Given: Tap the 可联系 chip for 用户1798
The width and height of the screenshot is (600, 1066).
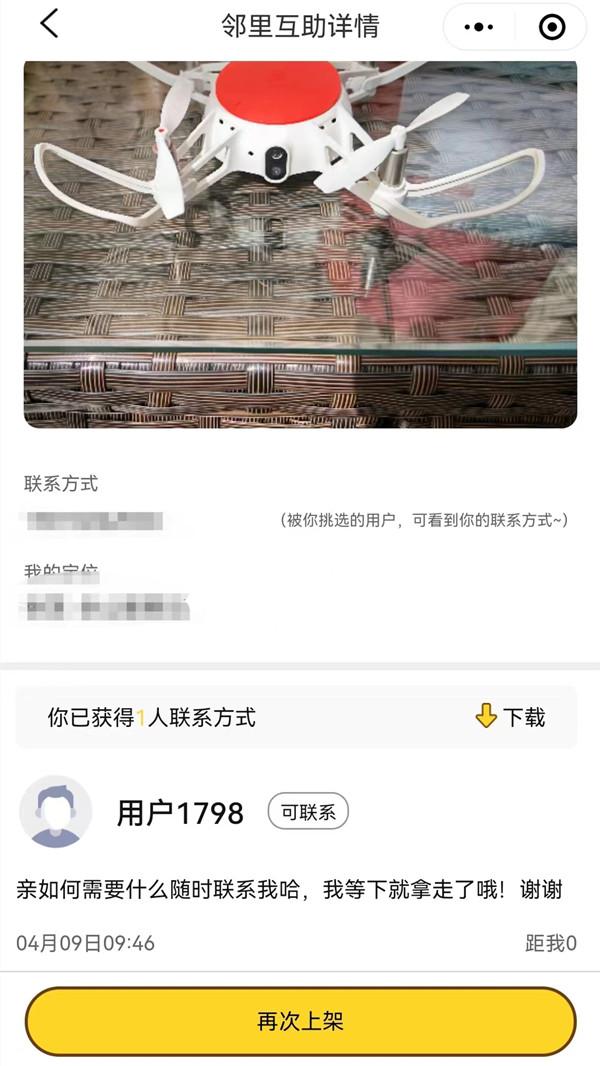Looking at the screenshot, I should click(x=307, y=812).
